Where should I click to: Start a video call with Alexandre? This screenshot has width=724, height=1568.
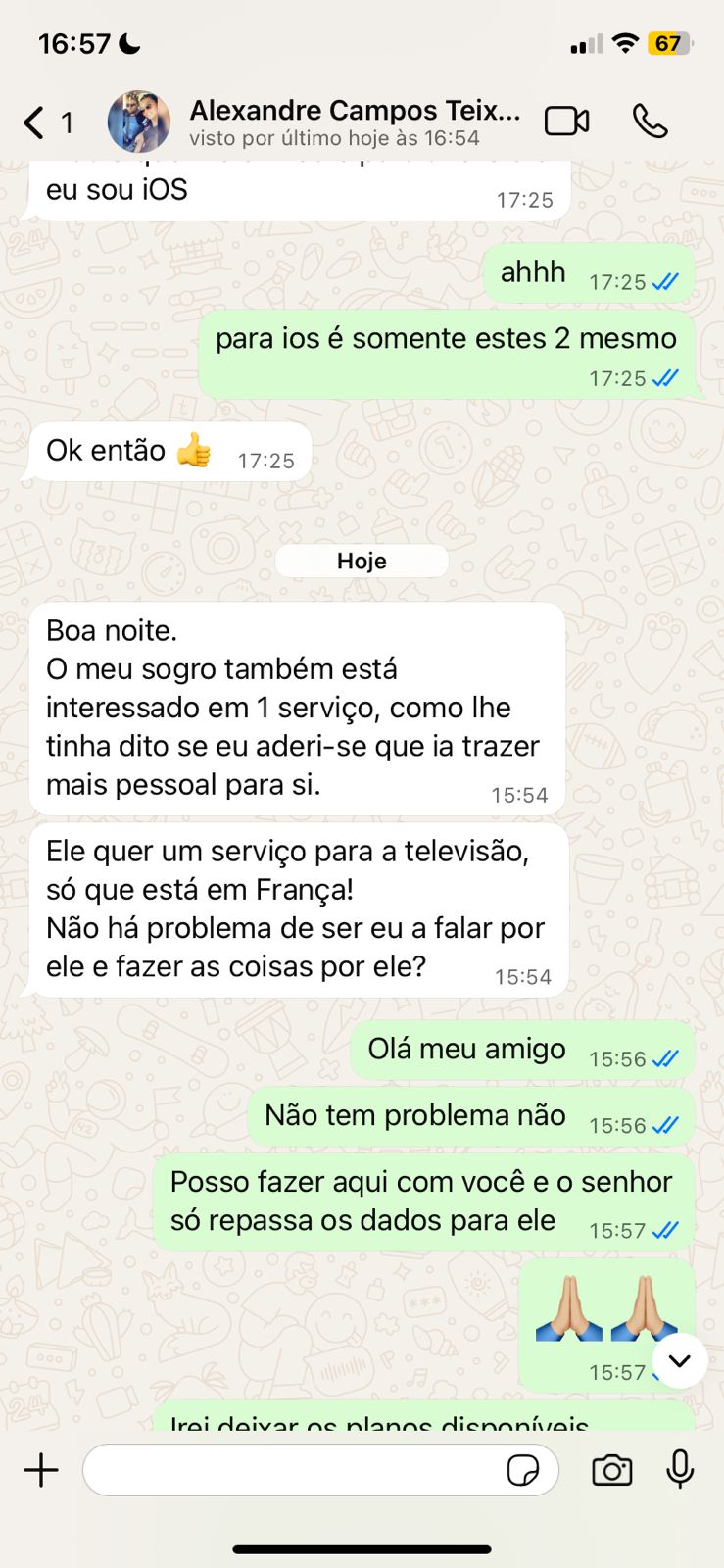(566, 122)
